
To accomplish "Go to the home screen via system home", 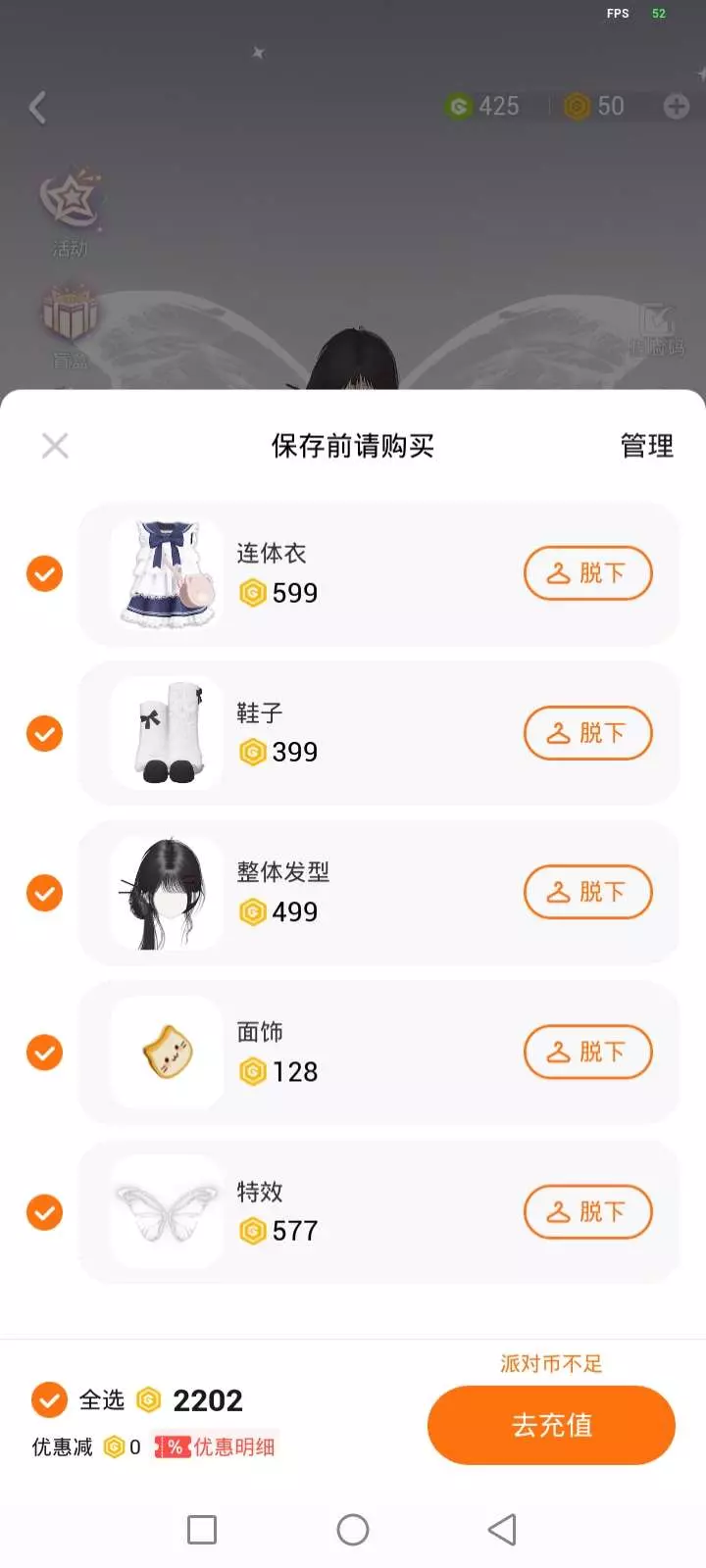I will (x=353, y=1530).
